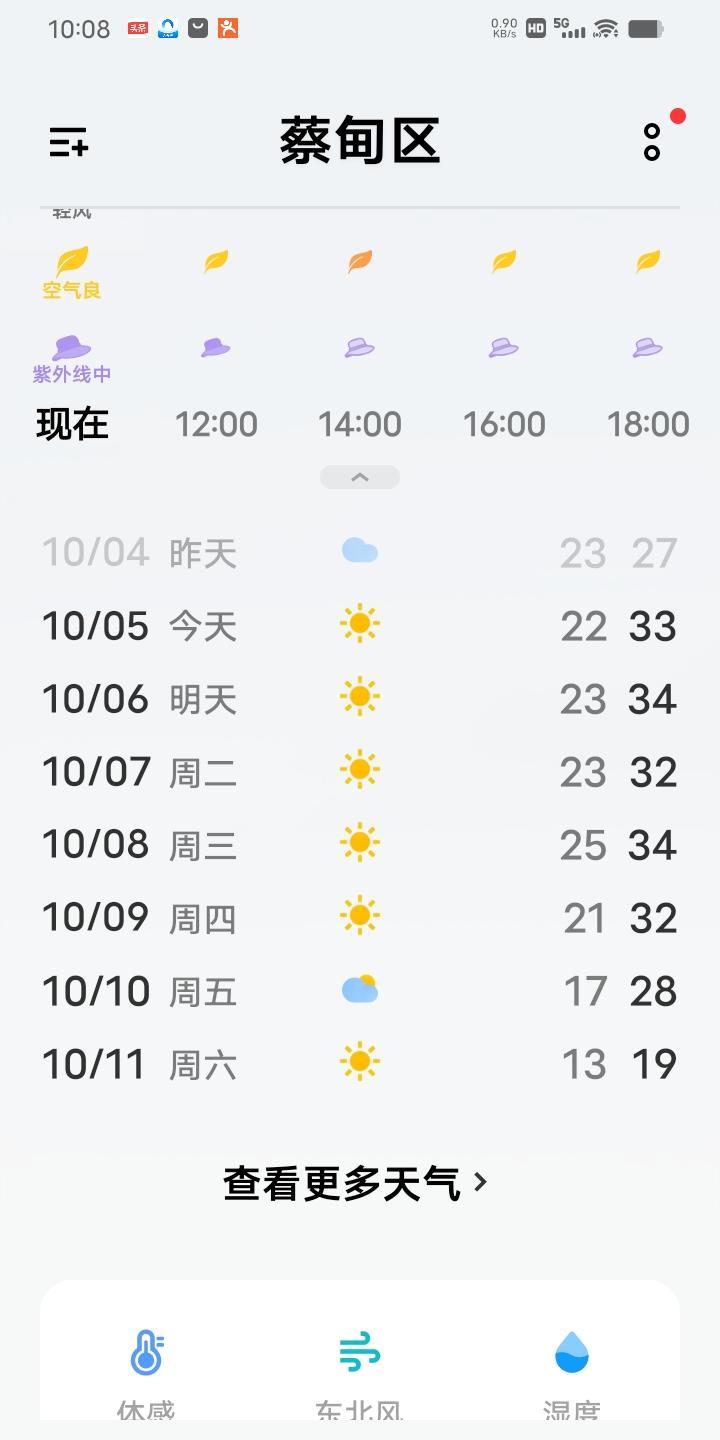The height and width of the screenshot is (1440, 720).
Task: Open the 东北风 wind card
Action: [x=359, y=1370]
